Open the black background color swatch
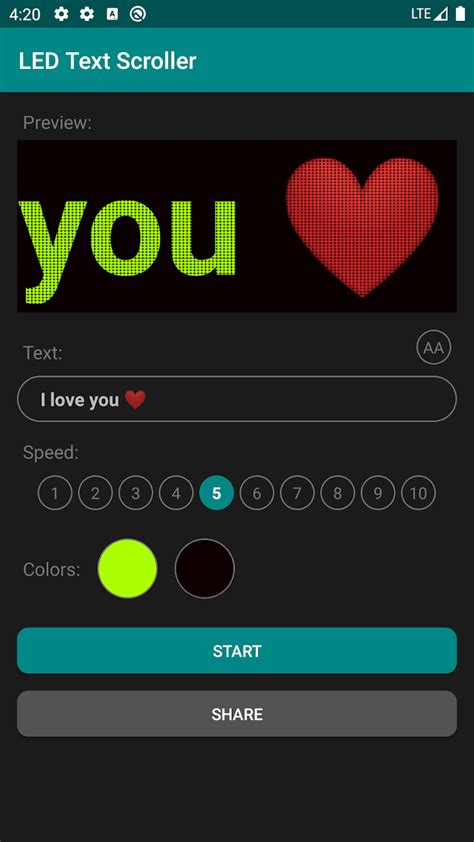 tap(205, 569)
